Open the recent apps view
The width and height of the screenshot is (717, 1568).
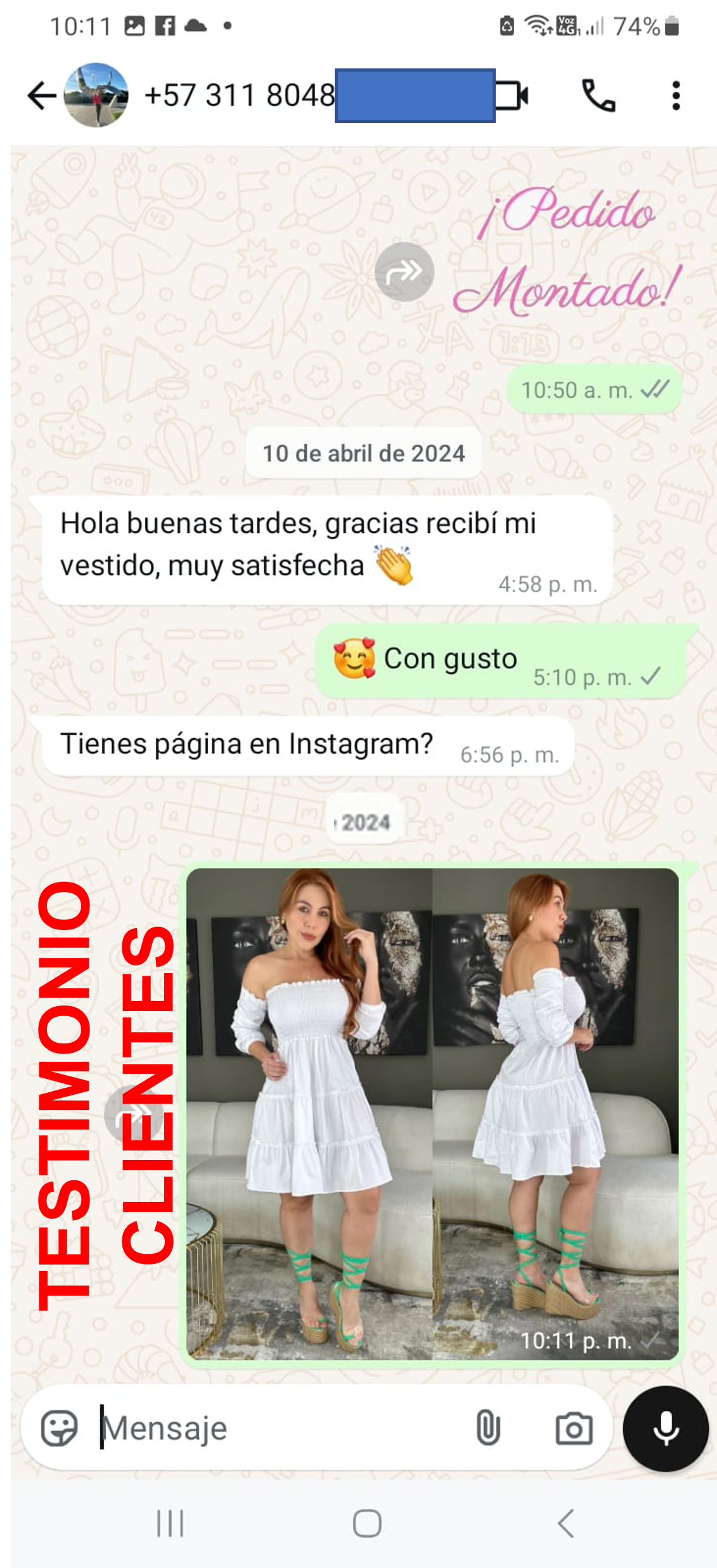pos(170,1523)
